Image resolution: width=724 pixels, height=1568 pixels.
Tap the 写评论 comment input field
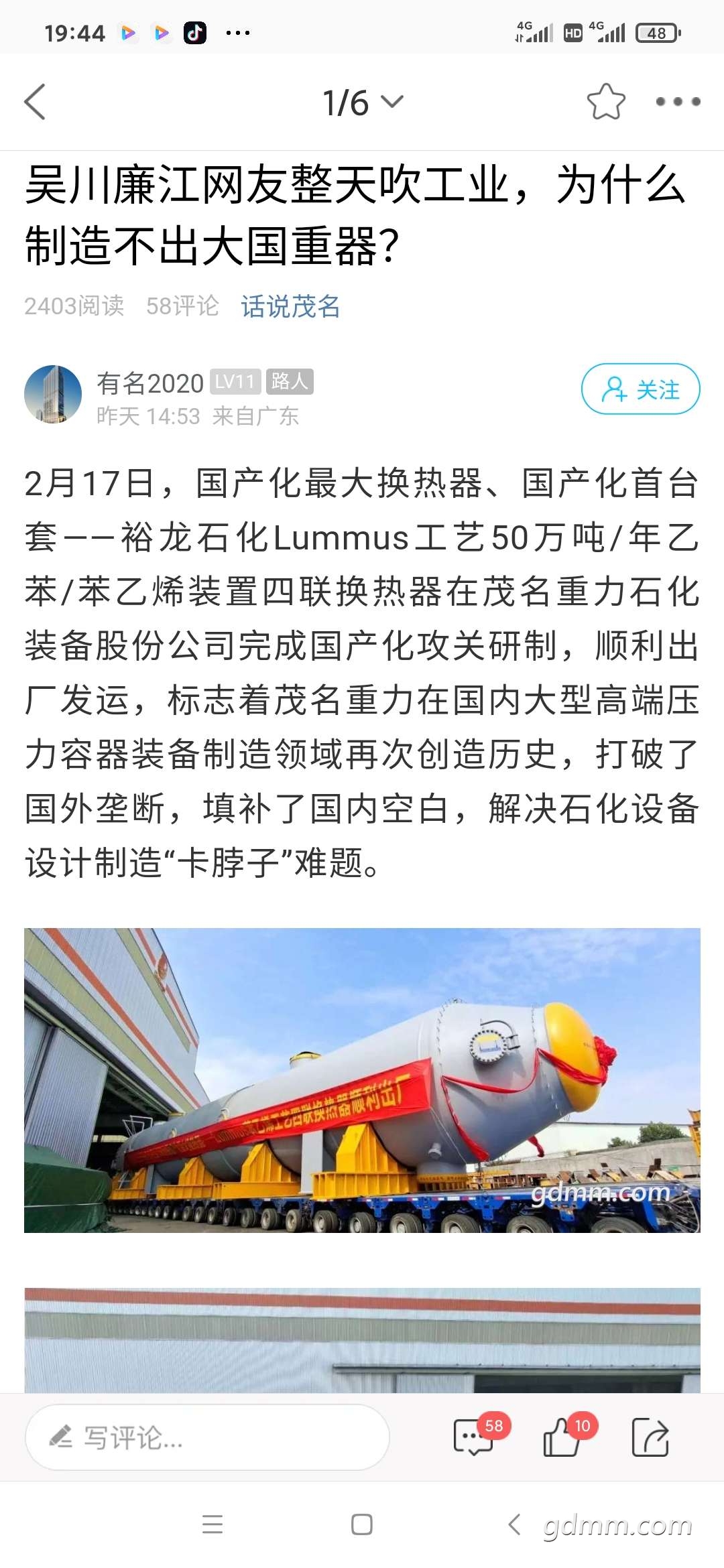(x=207, y=1437)
